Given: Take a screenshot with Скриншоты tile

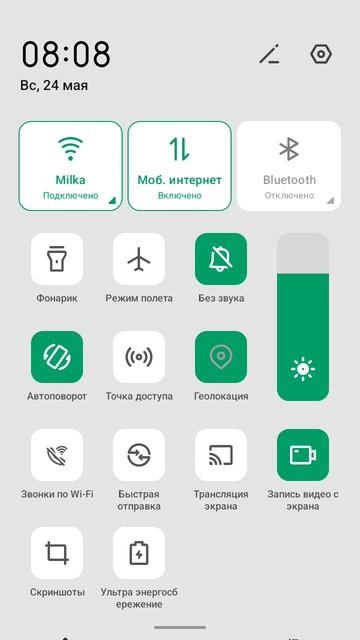Looking at the screenshot, I should [x=57, y=553].
